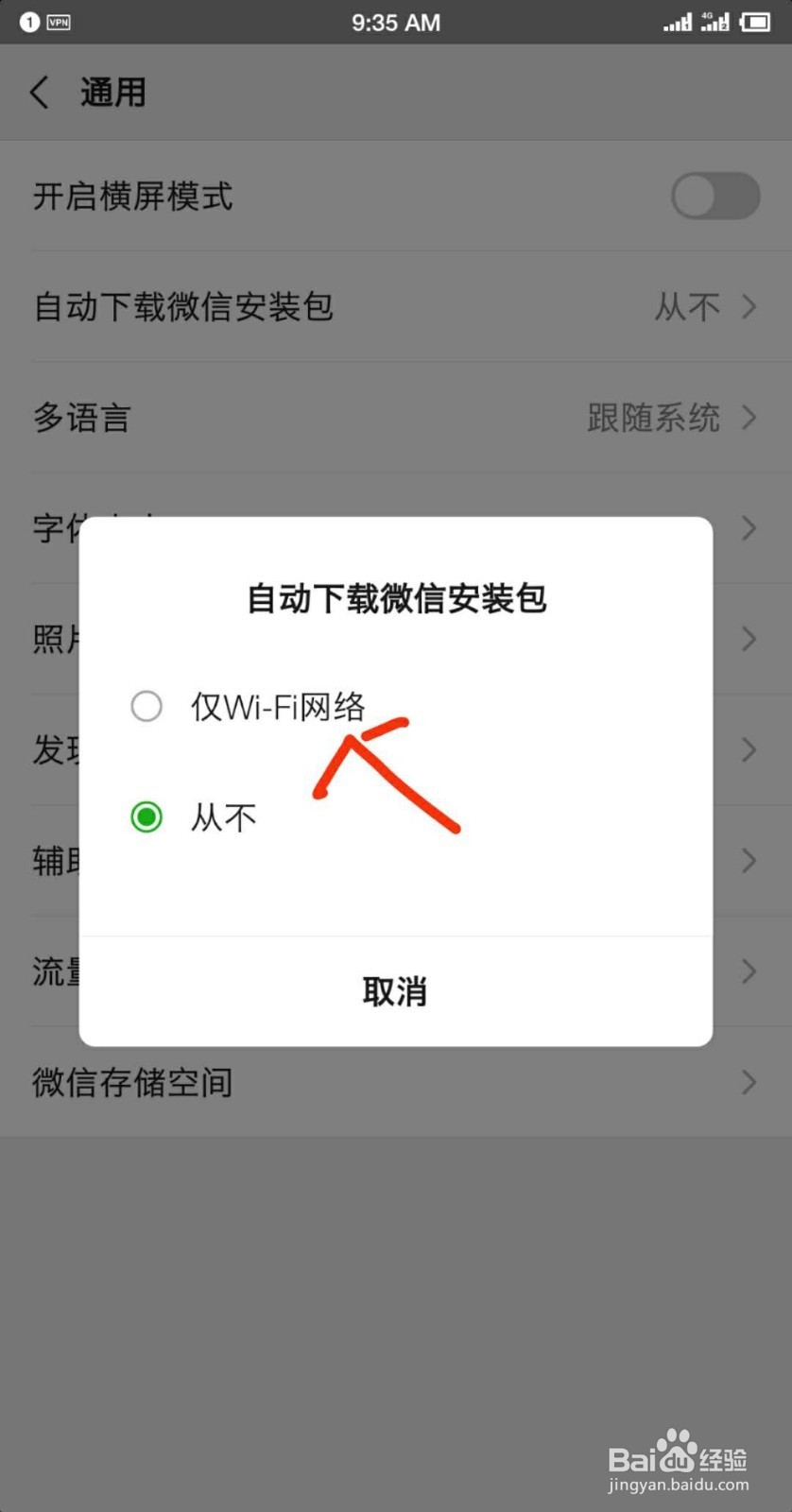Open the 多语言 language settings
The height and width of the screenshot is (1512, 792).
(396, 418)
